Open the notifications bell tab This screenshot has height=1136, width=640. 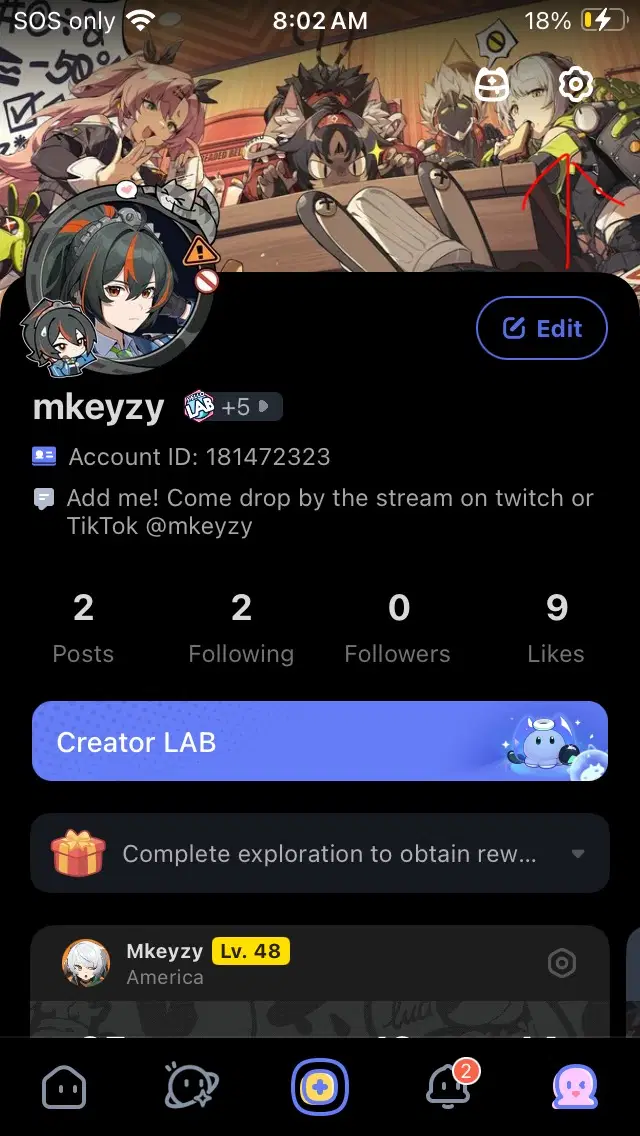coord(448,1086)
